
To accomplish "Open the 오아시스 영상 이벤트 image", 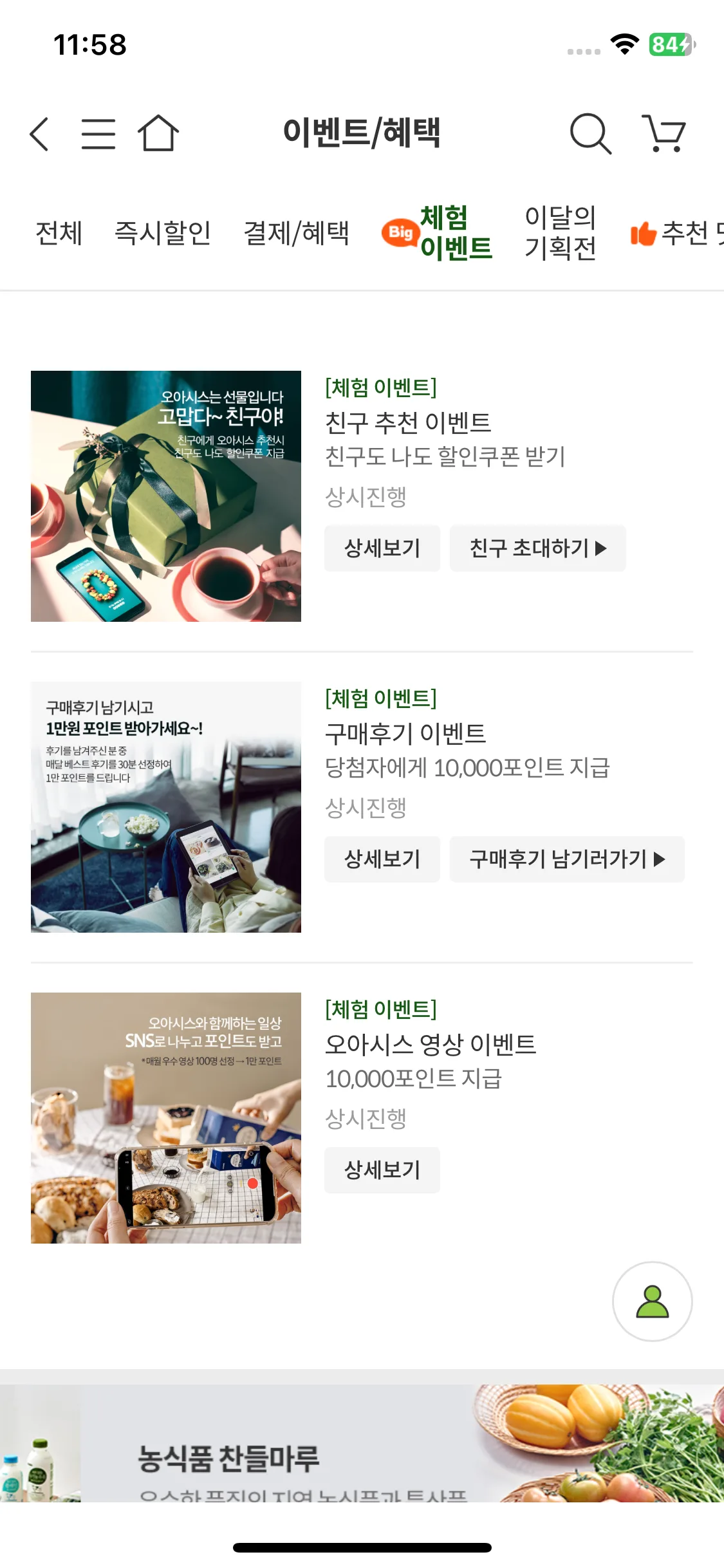I will (x=166, y=1117).
